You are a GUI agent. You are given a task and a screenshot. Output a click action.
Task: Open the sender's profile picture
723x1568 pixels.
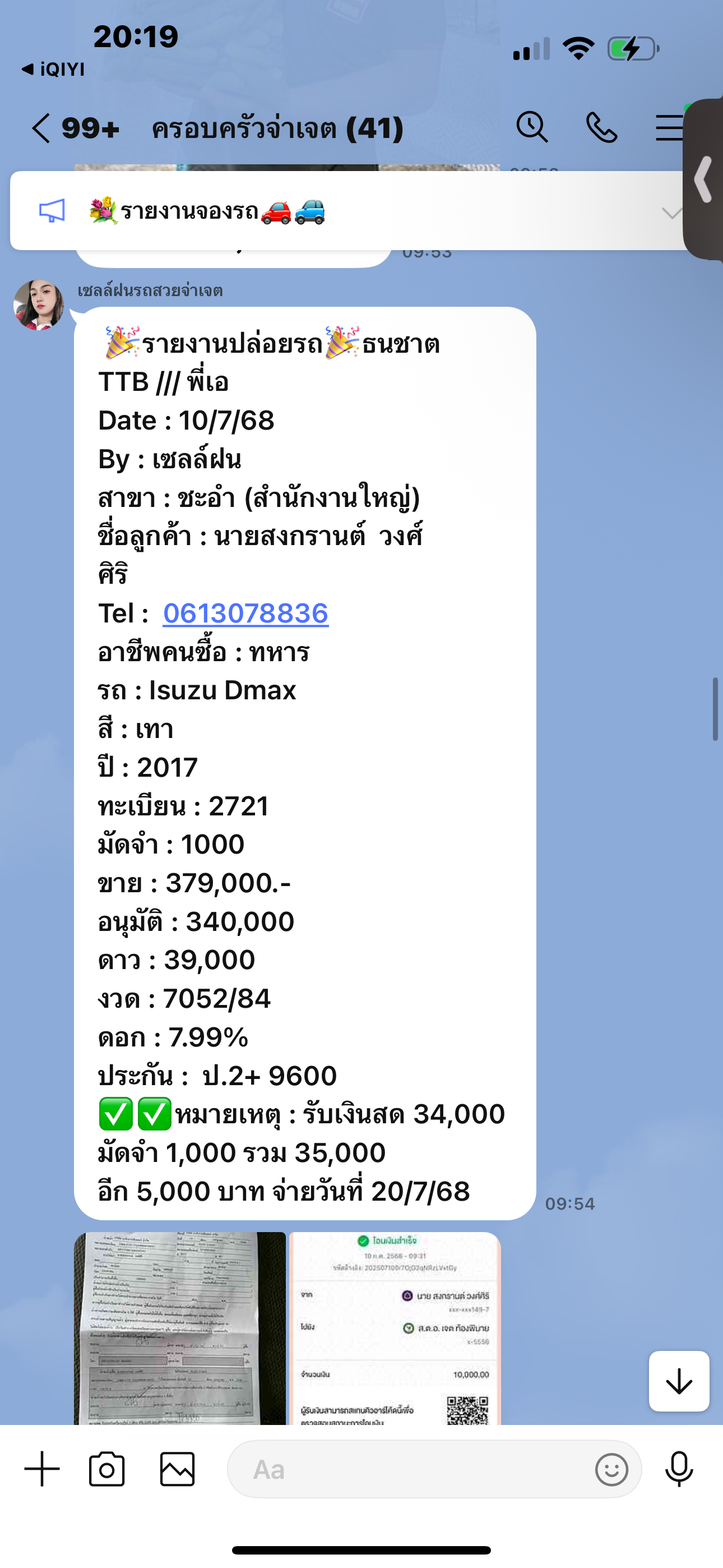tap(39, 305)
